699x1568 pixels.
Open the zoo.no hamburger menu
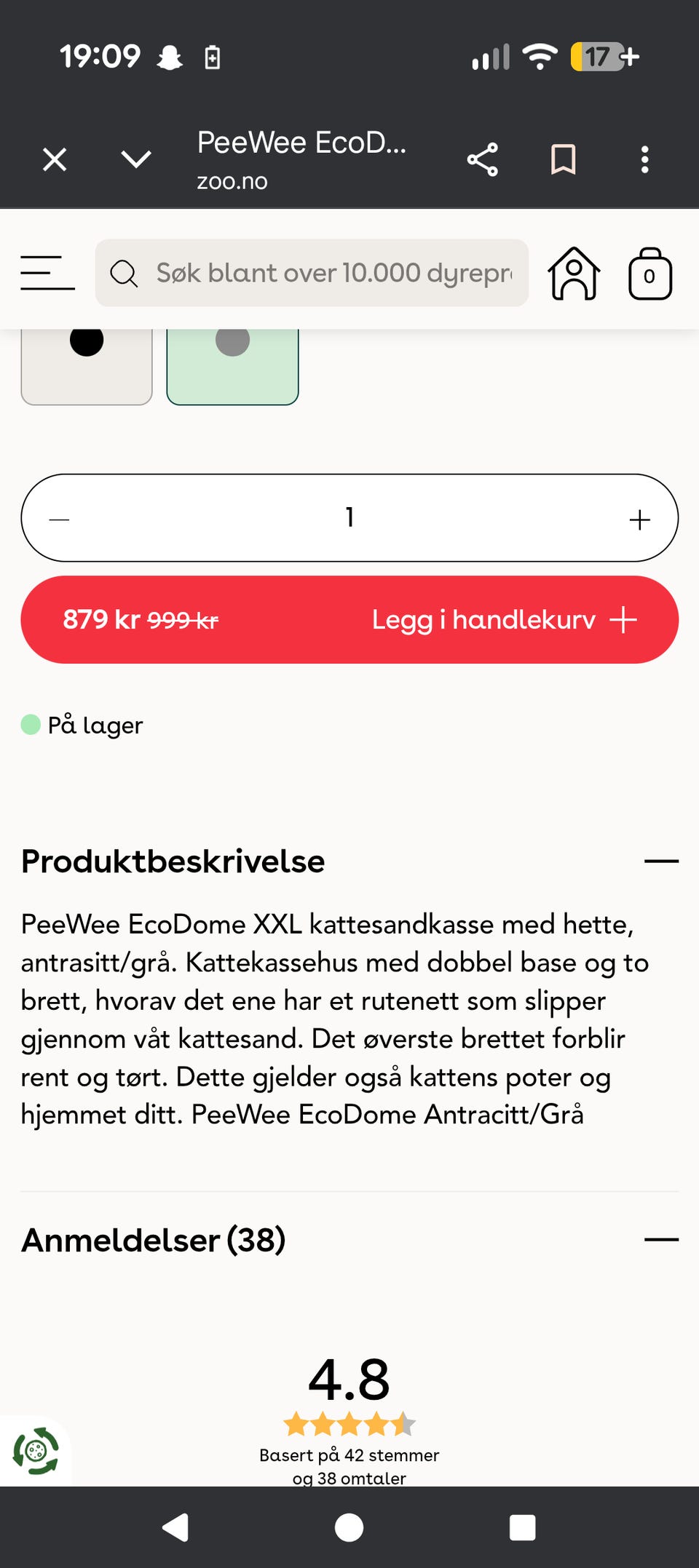tap(47, 274)
